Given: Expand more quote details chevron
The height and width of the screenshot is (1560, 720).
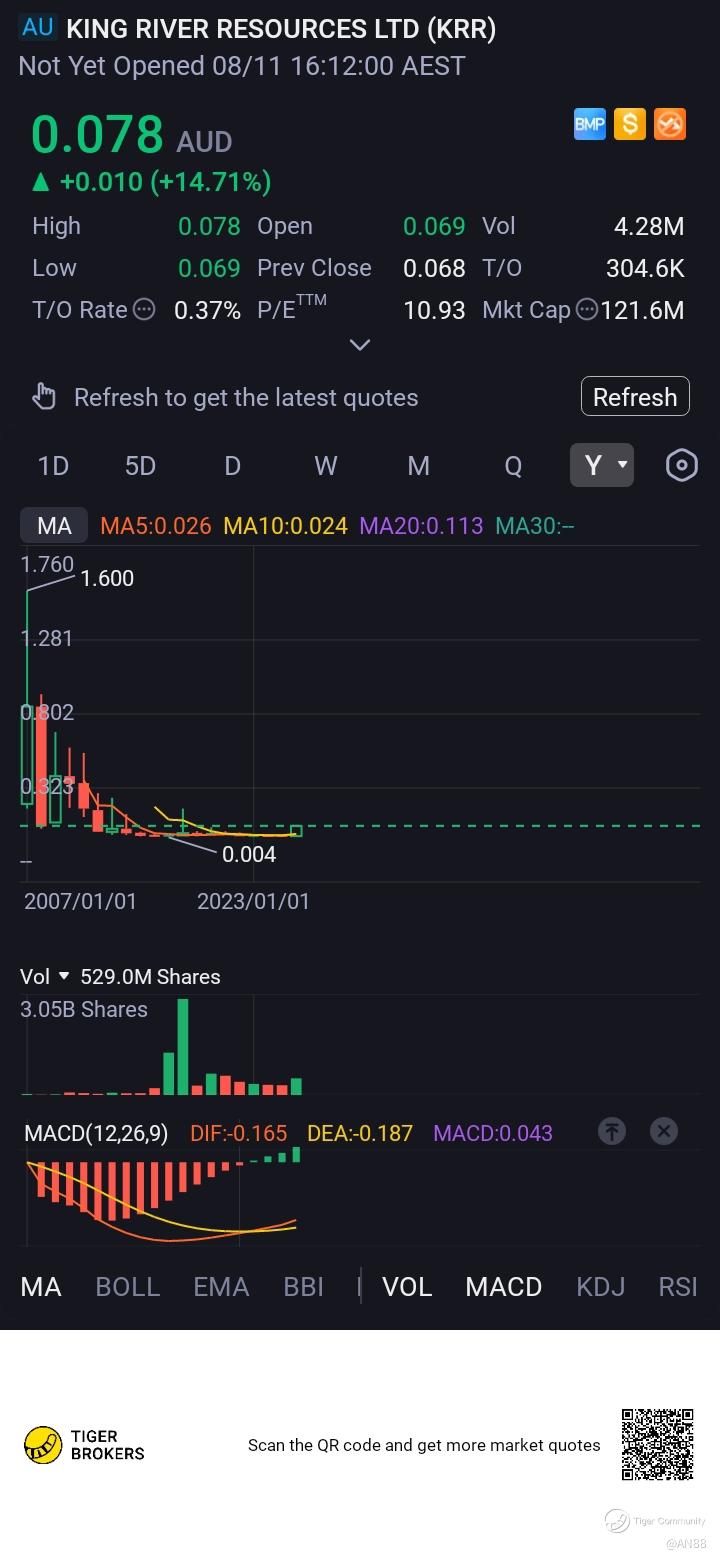Looking at the screenshot, I should (360, 345).
